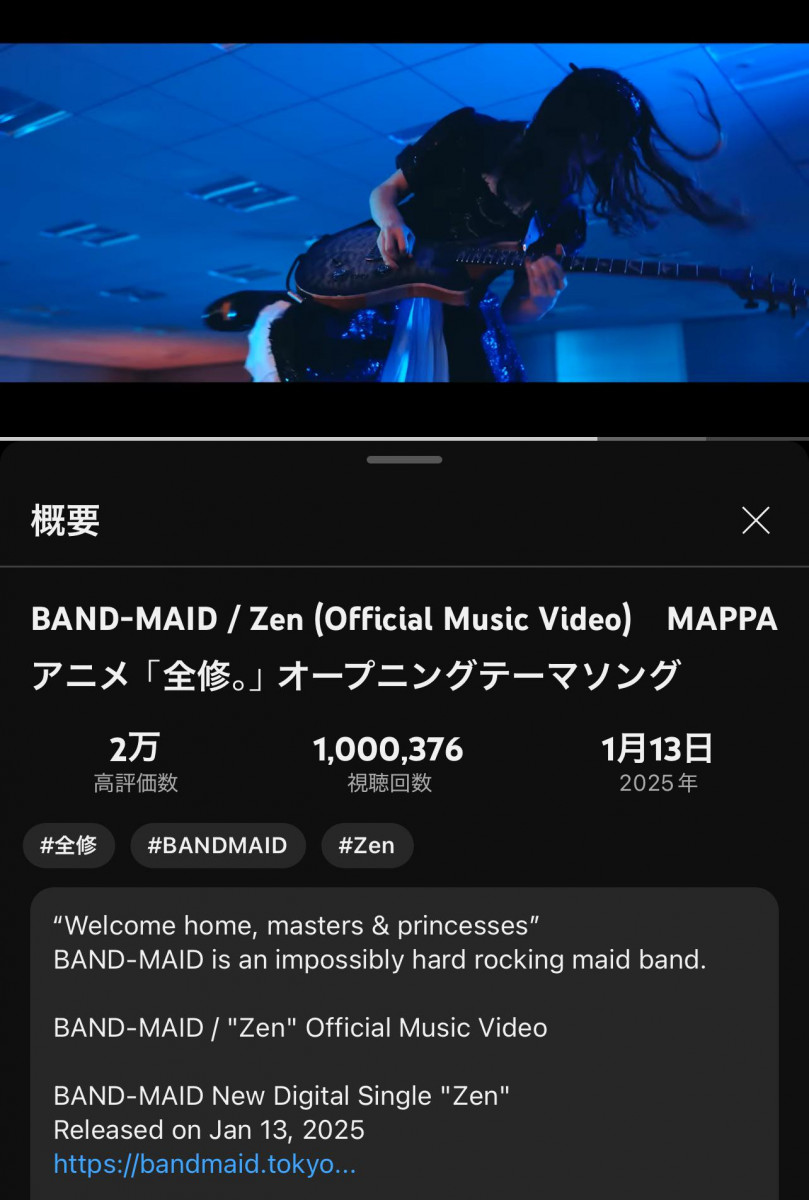The width and height of the screenshot is (809, 1200).
Task: Open the #BANDMAID hashtag chip
Action: coord(217,845)
